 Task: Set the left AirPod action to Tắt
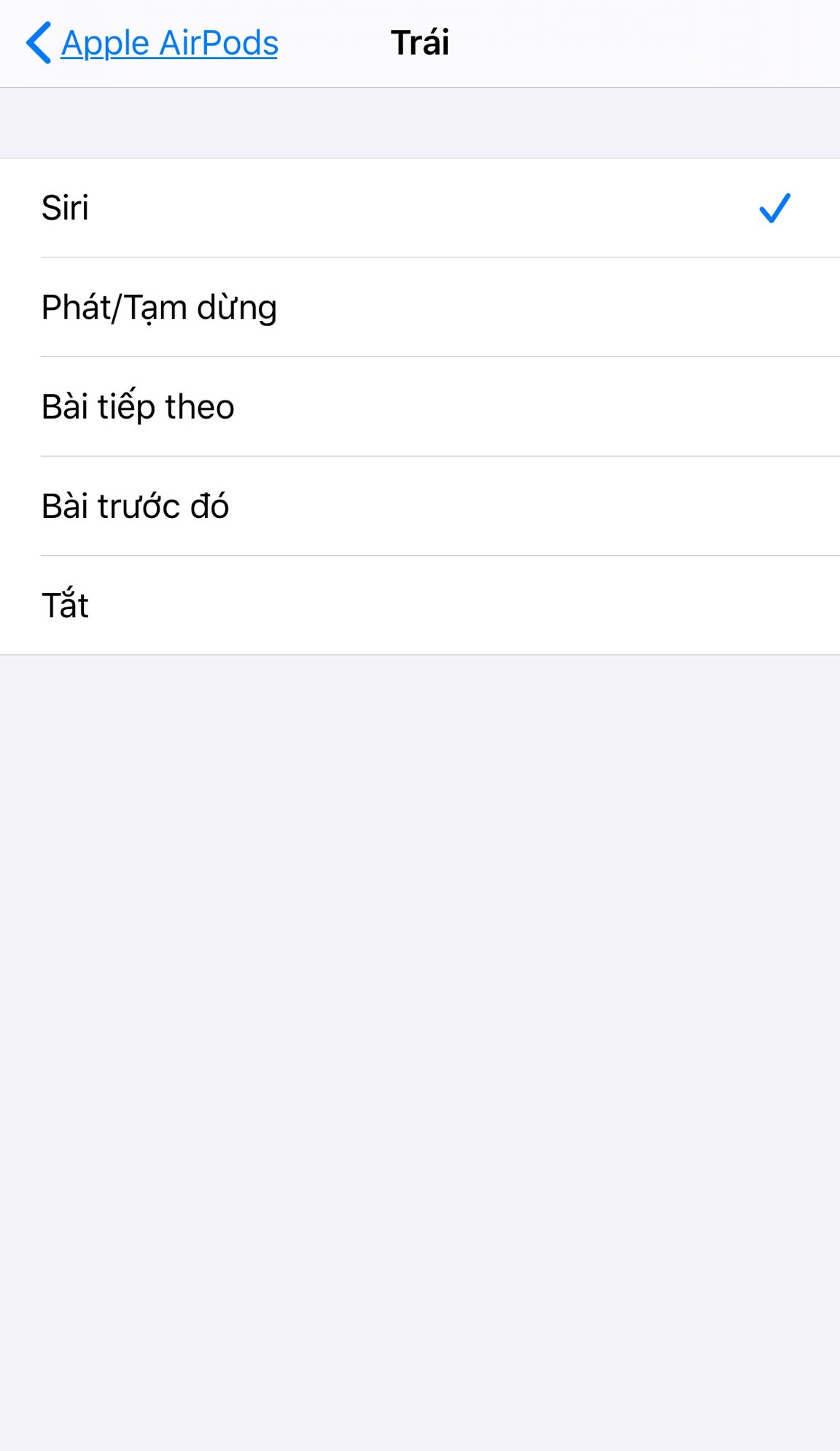click(420, 605)
